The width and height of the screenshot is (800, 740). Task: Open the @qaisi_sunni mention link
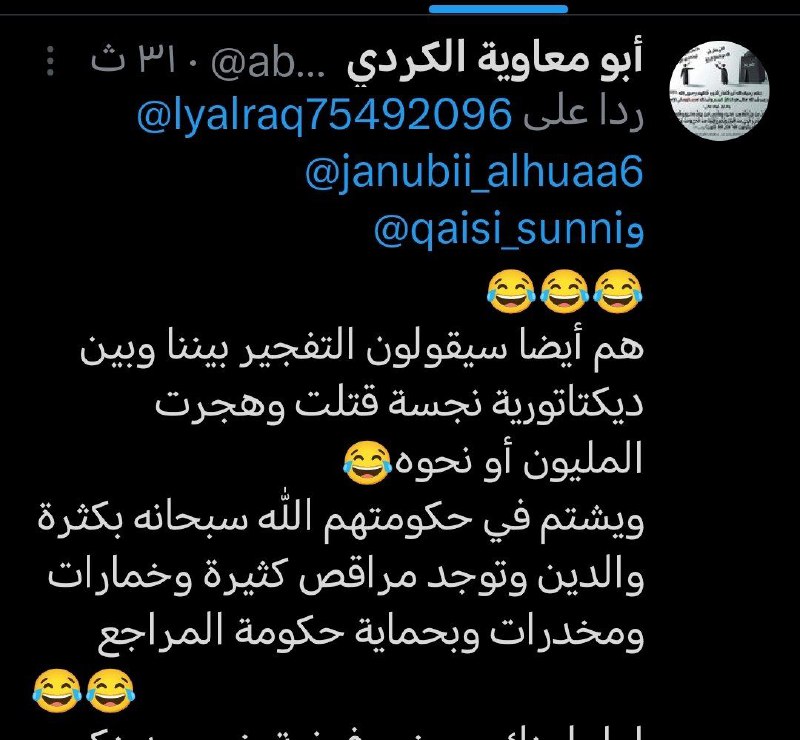(496, 231)
